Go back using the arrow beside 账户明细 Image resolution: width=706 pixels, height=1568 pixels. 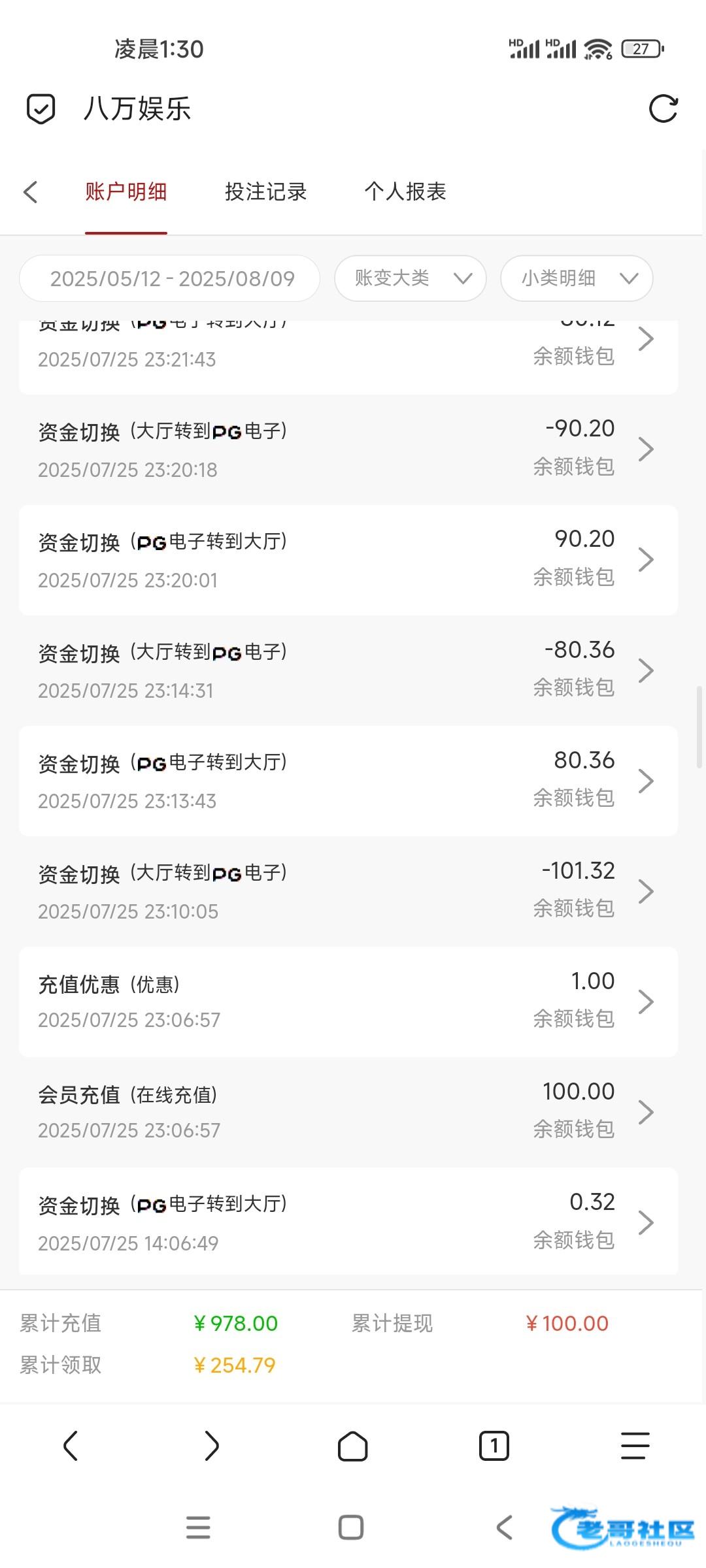click(31, 192)
